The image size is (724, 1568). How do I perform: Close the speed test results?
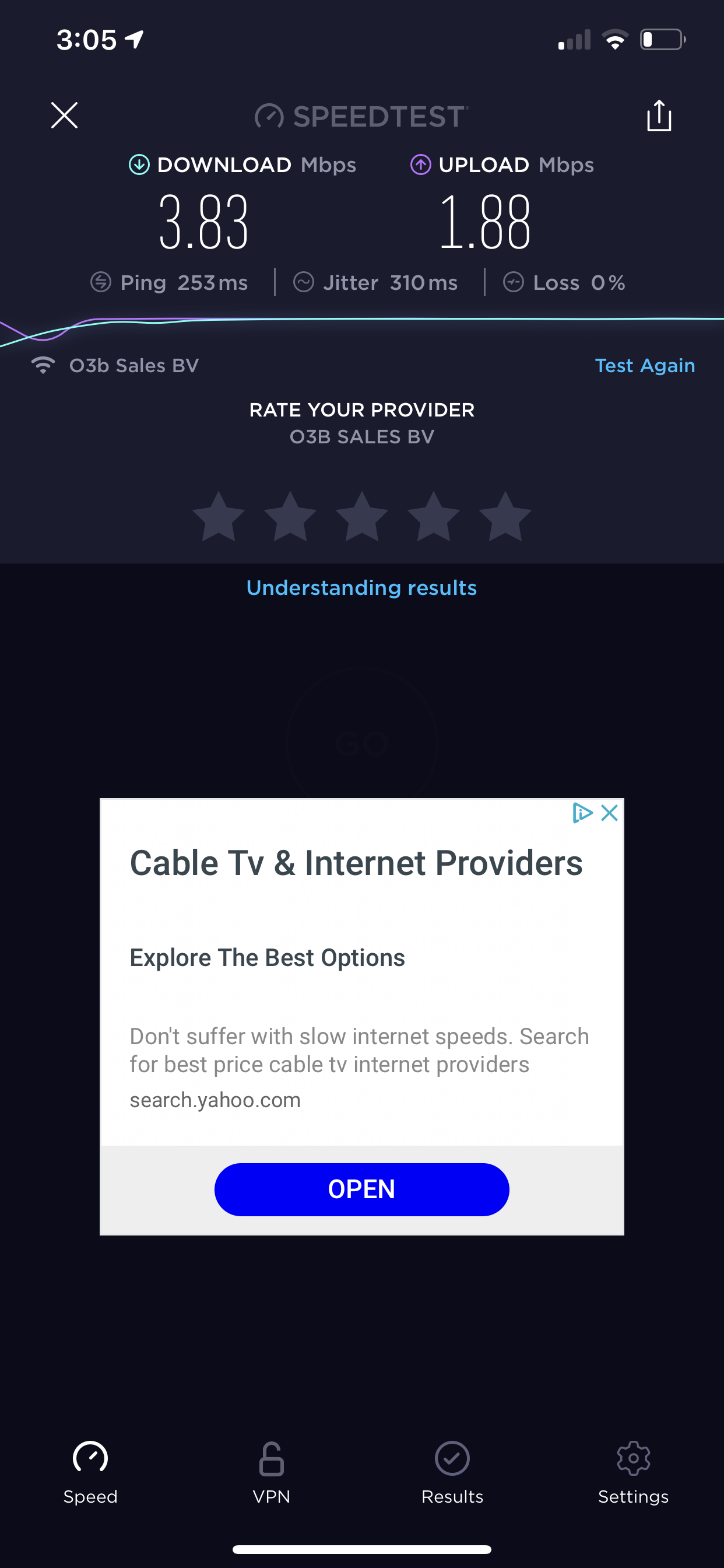click(x=65, y=115)
